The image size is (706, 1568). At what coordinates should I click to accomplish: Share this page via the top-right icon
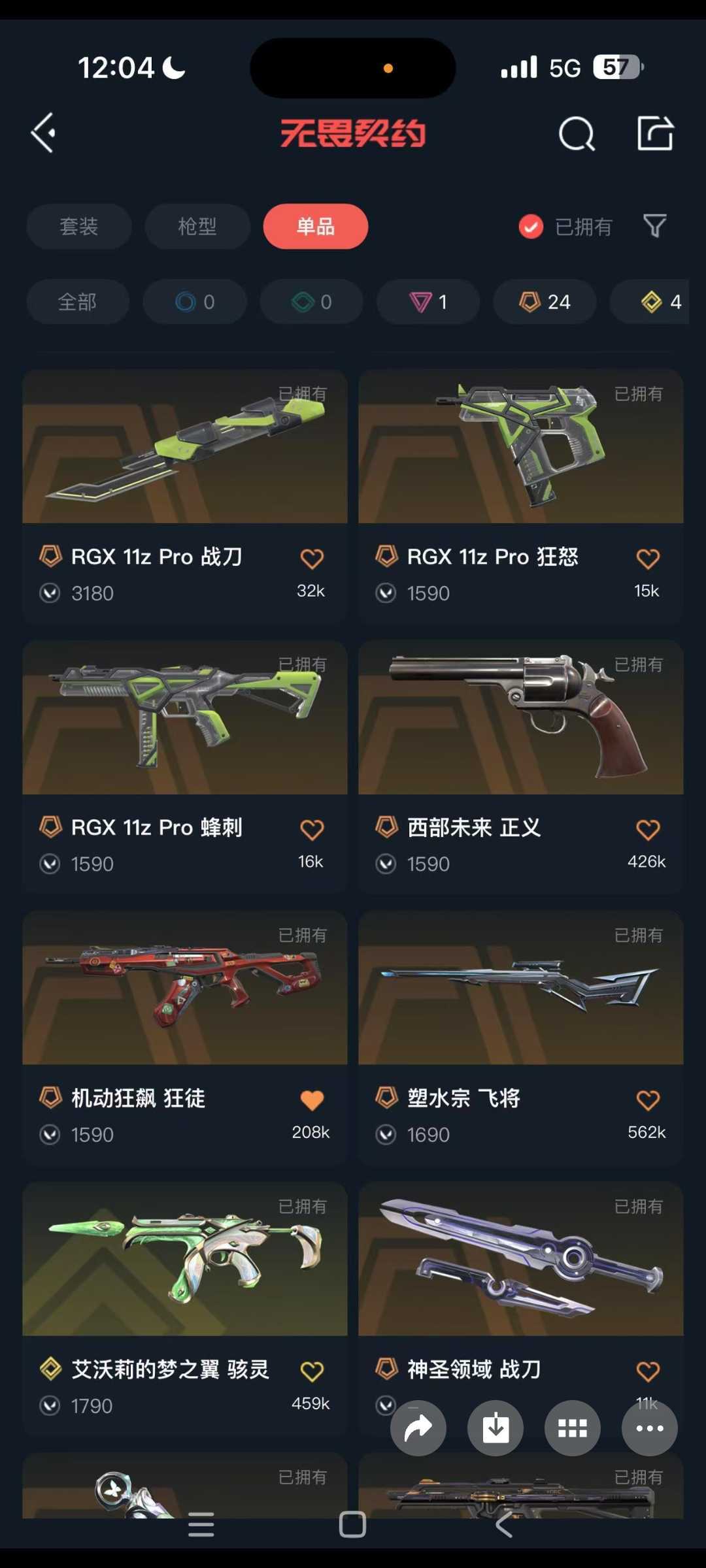655,133
